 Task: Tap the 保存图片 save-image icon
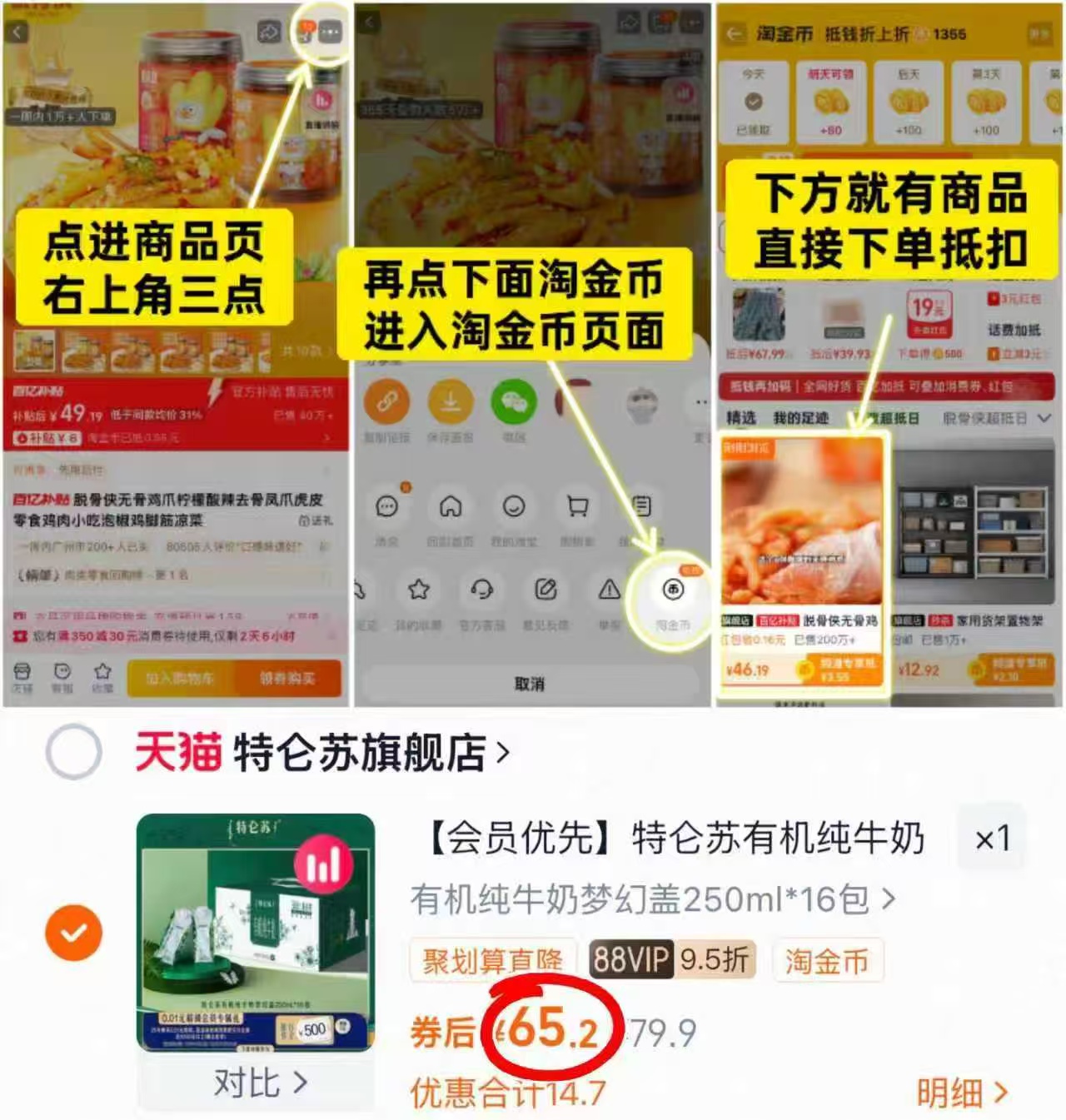coord(450,401)
